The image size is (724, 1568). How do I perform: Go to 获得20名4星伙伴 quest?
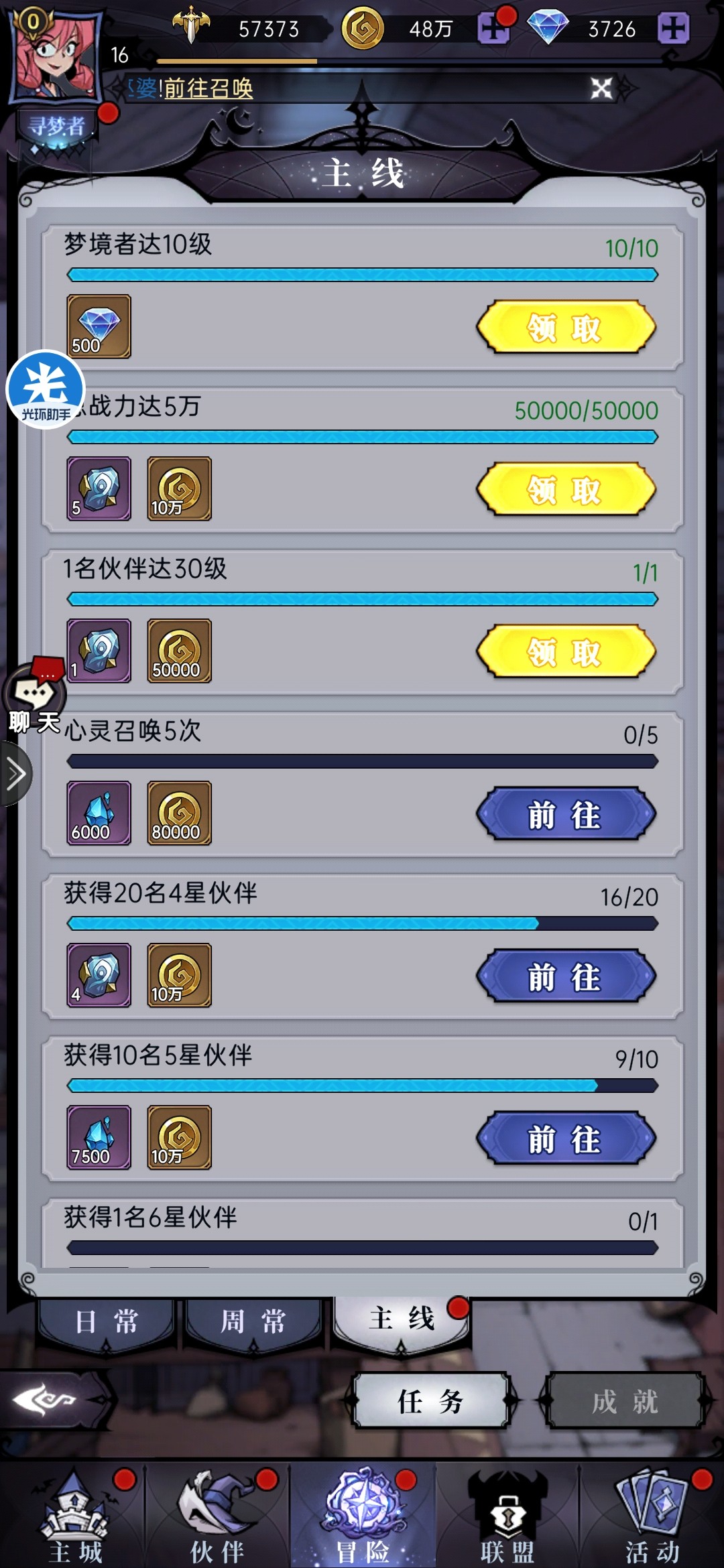pyautogui.click(x=565, y=976)
